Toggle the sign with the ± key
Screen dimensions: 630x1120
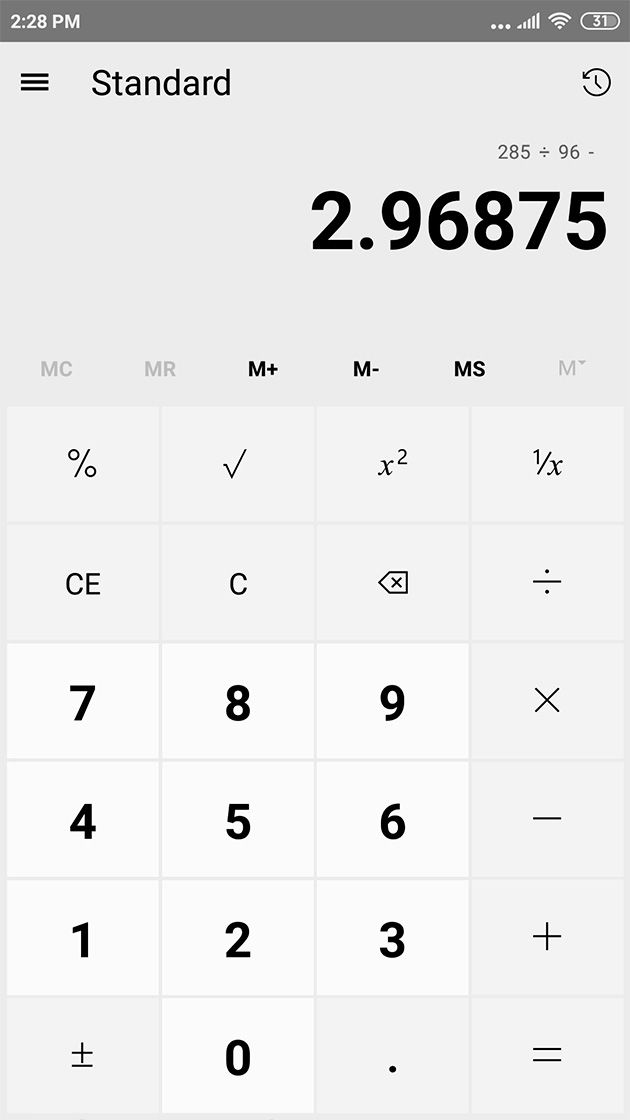(83, 1056)
